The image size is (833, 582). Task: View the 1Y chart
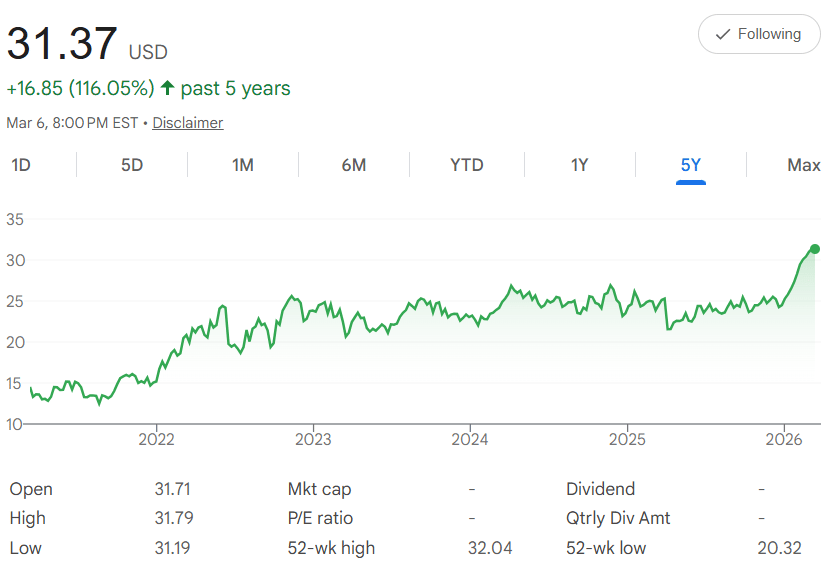click(x=579, y=165)
